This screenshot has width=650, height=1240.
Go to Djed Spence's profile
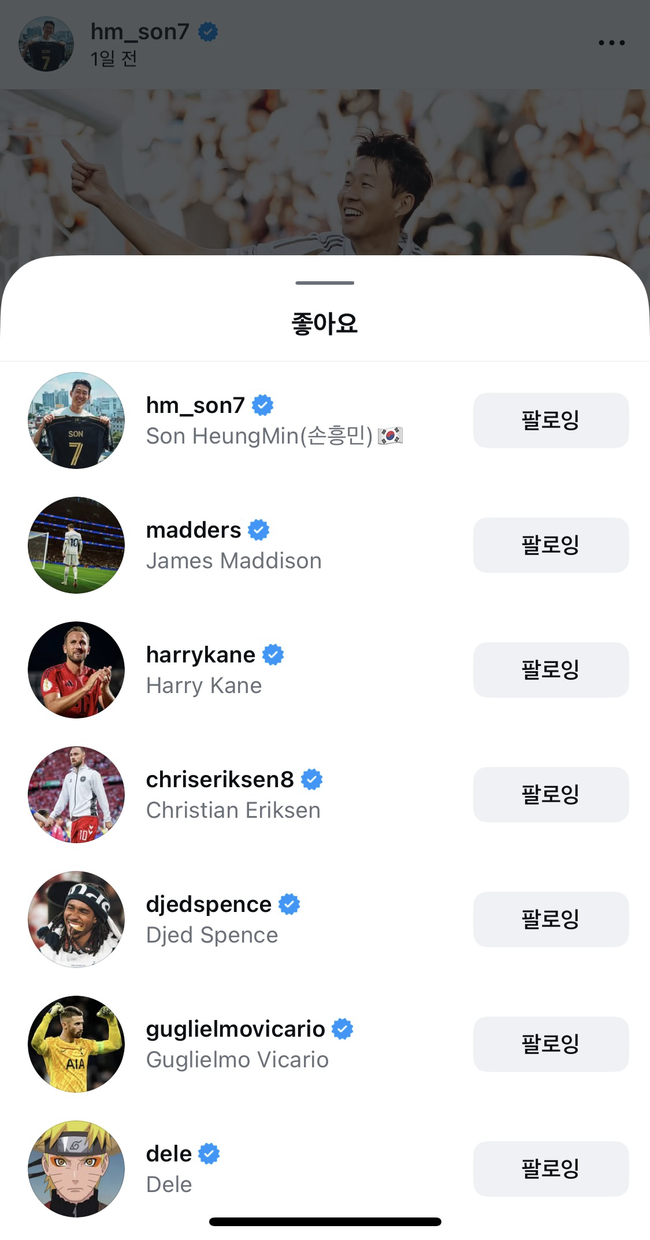[x=212, y=919]
